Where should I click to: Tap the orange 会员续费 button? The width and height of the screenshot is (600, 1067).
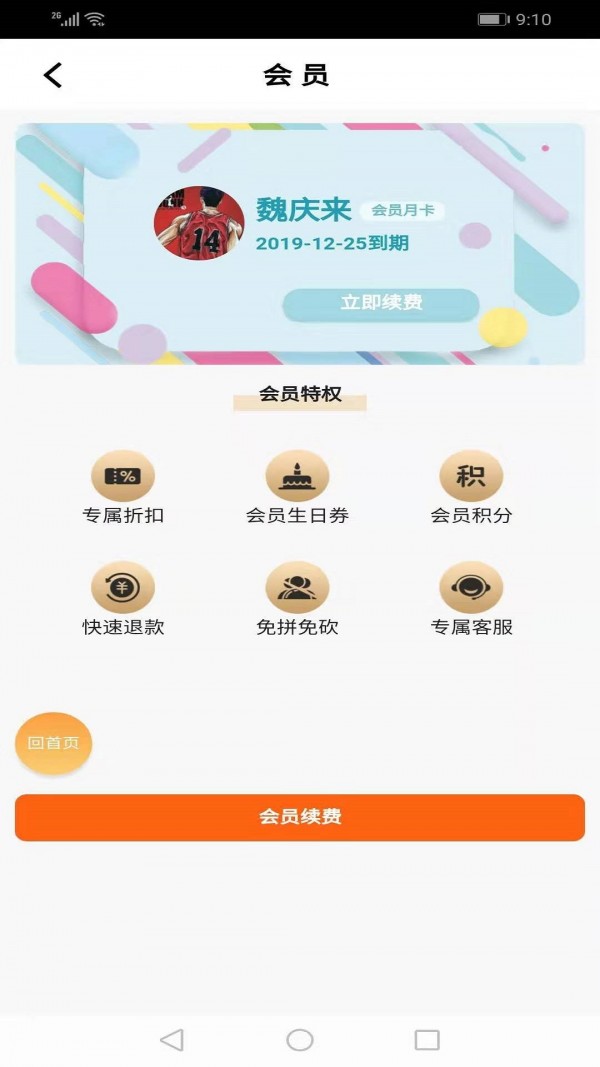(300, 817)
